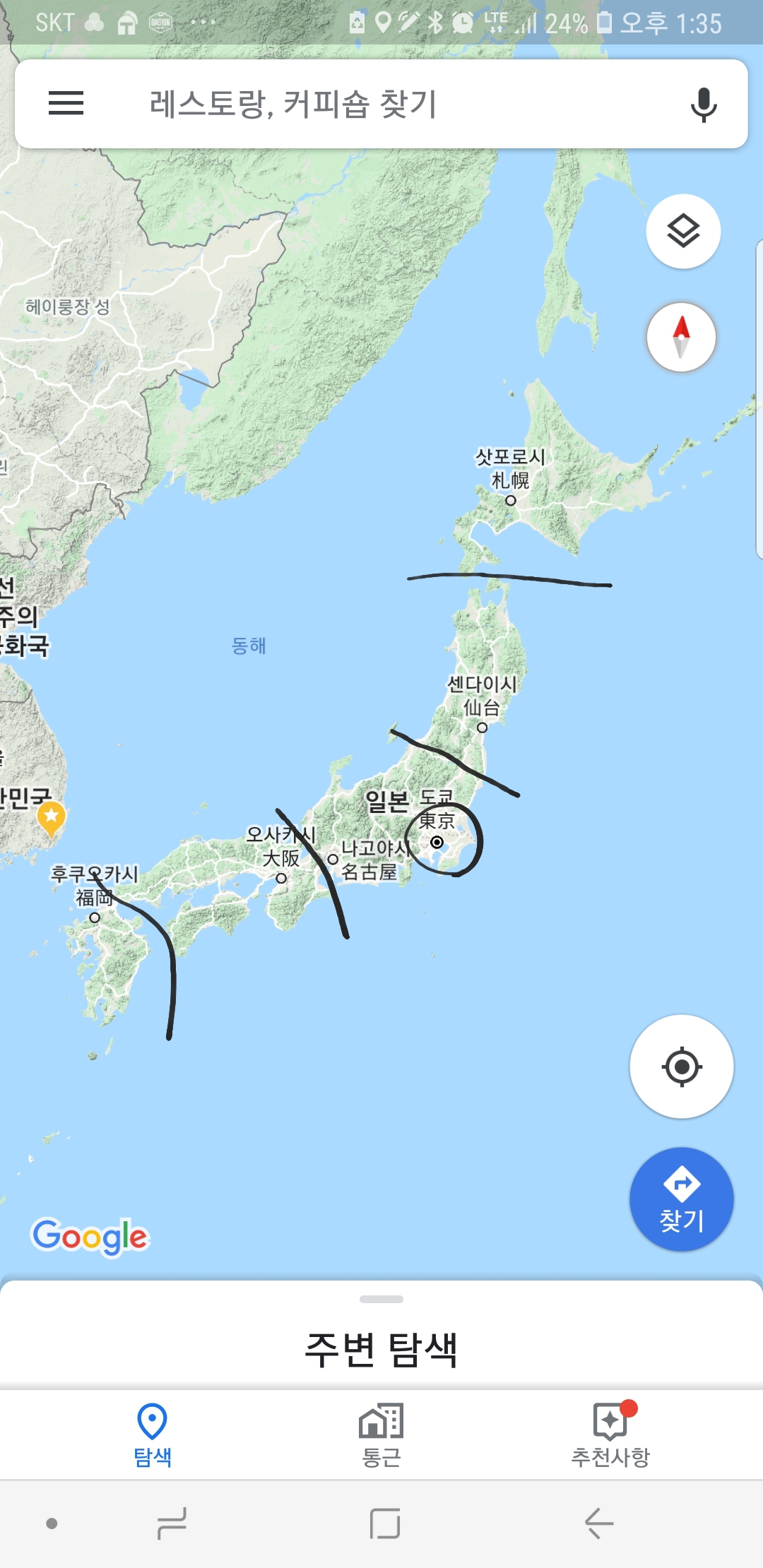Open the 추천사항 tab
The width and height of the screenshot is (763, 1568).
point(610,1434)
